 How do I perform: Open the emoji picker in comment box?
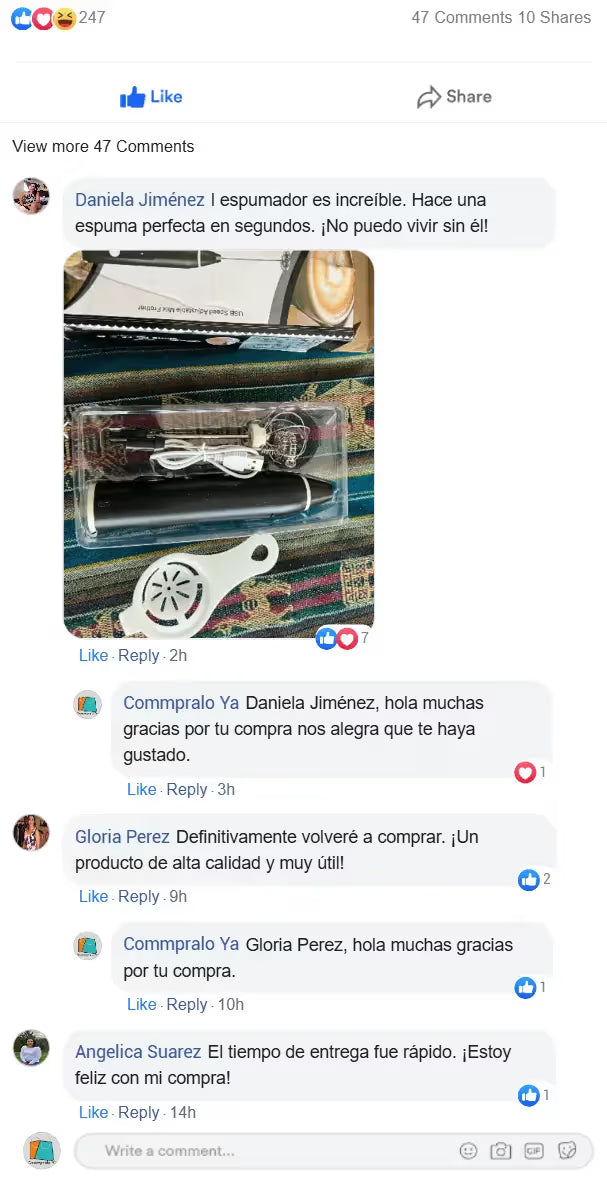pos(468,1151)
